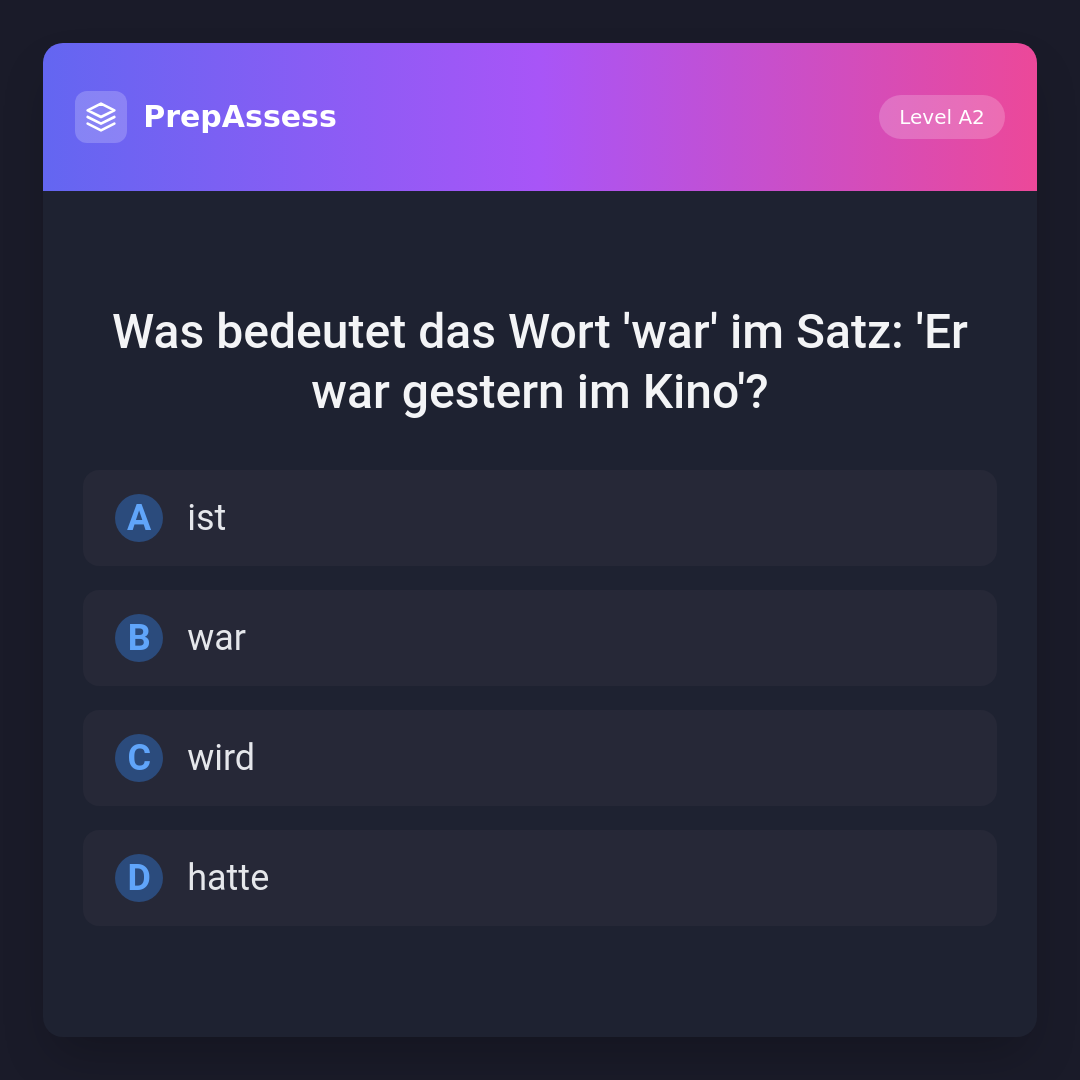Pick answer C 'wird'
Image resolution: width=1080 pixels, height=1080 pixels.
point(540,758)
